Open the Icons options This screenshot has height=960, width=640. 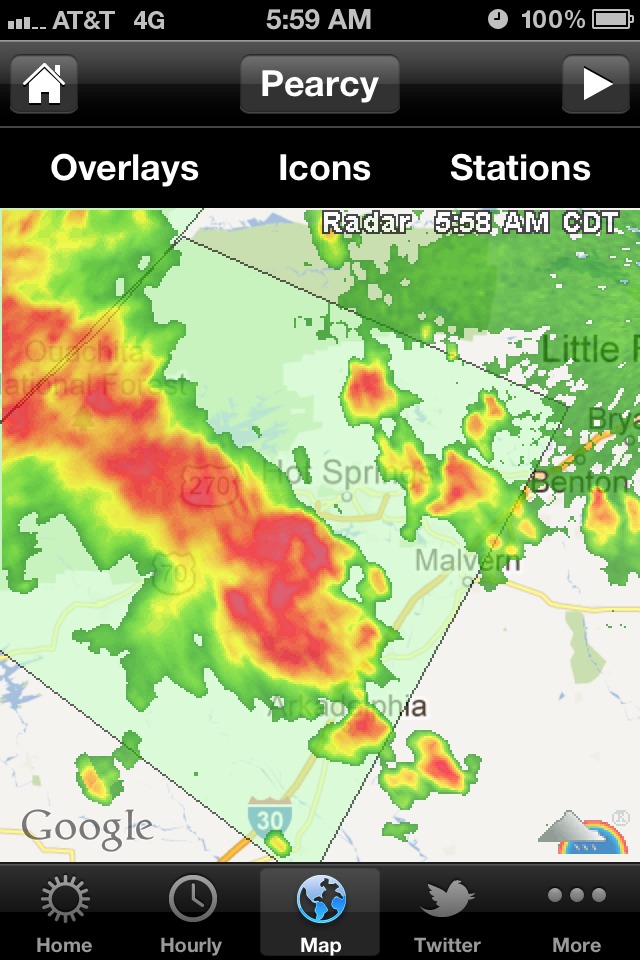point(324,168)
